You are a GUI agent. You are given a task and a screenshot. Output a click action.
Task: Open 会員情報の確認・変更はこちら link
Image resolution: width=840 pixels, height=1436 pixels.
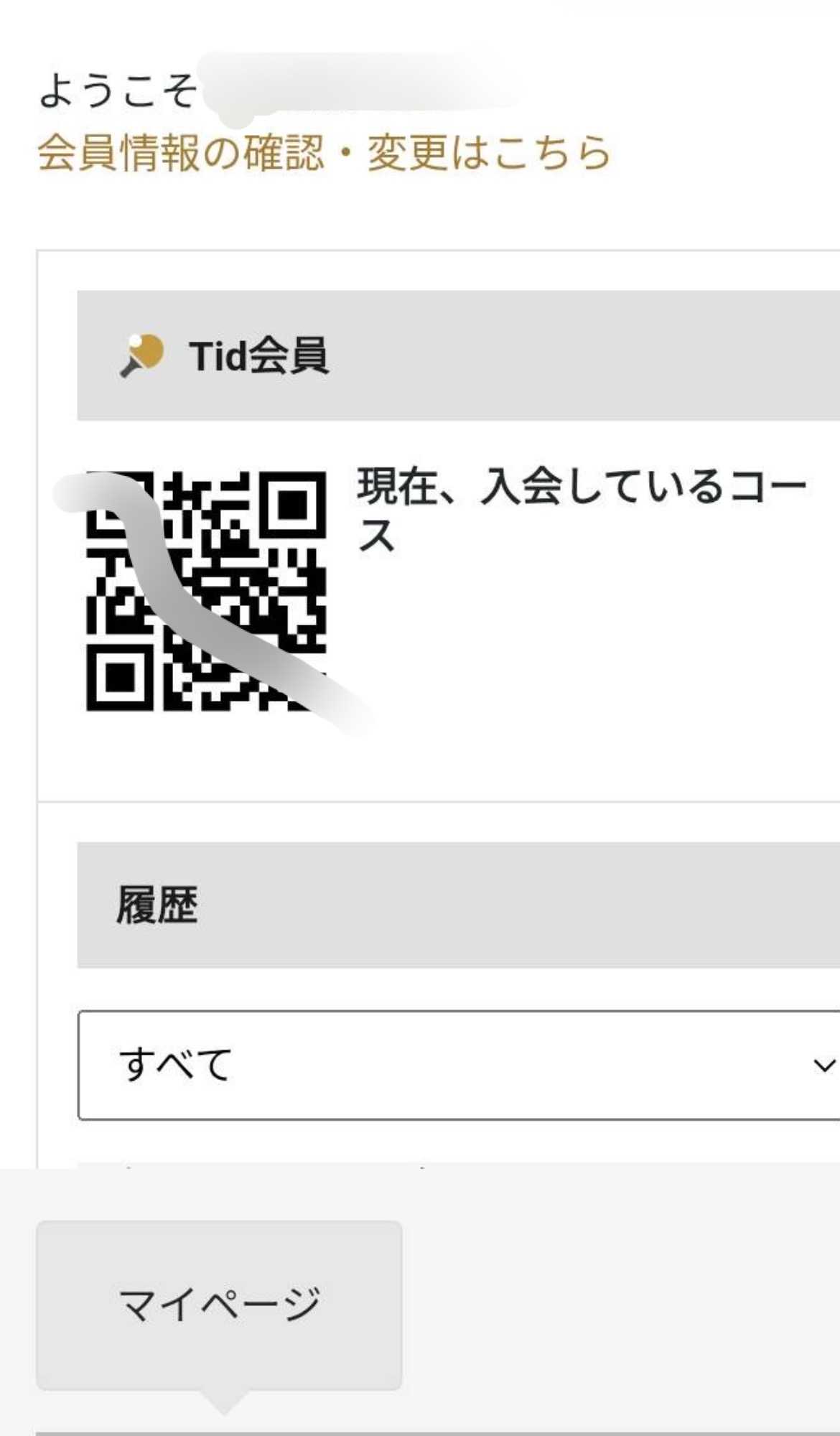324,153
